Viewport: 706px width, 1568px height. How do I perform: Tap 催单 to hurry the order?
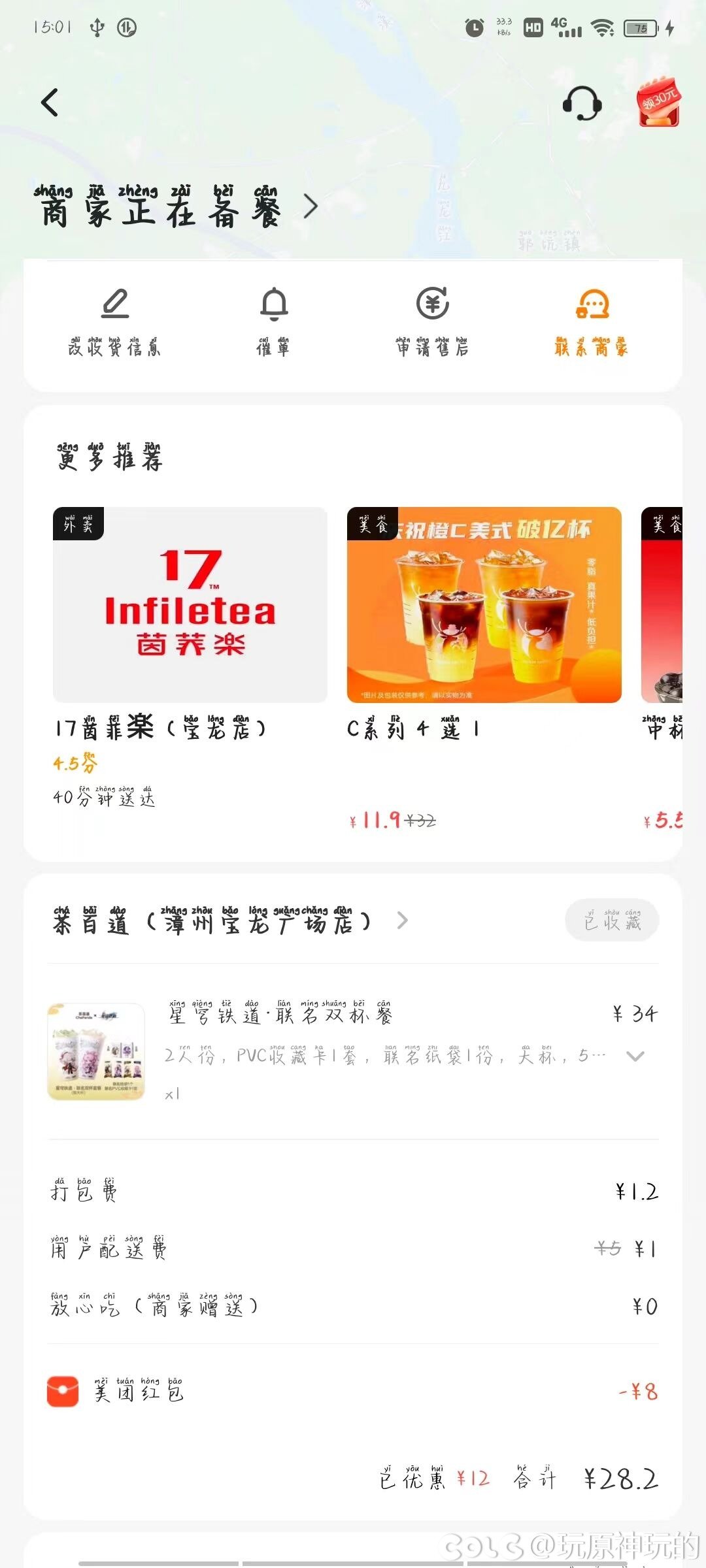coord(274,321)
